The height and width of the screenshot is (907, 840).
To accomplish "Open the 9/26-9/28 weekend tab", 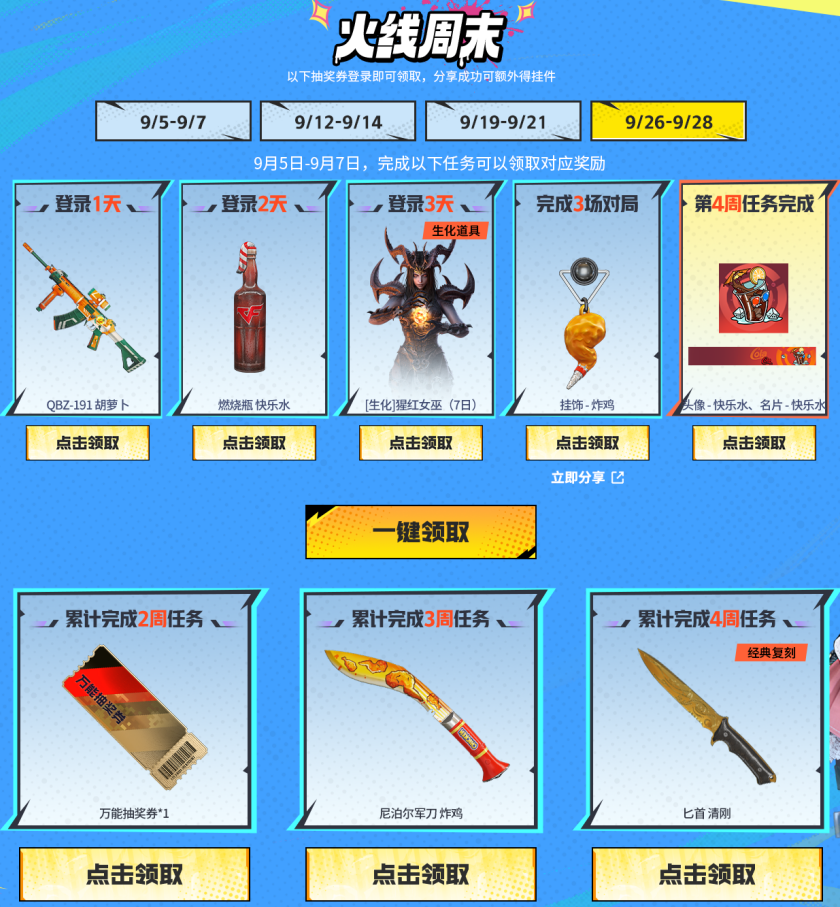I will pyautogui.click(x=668, y=122).
